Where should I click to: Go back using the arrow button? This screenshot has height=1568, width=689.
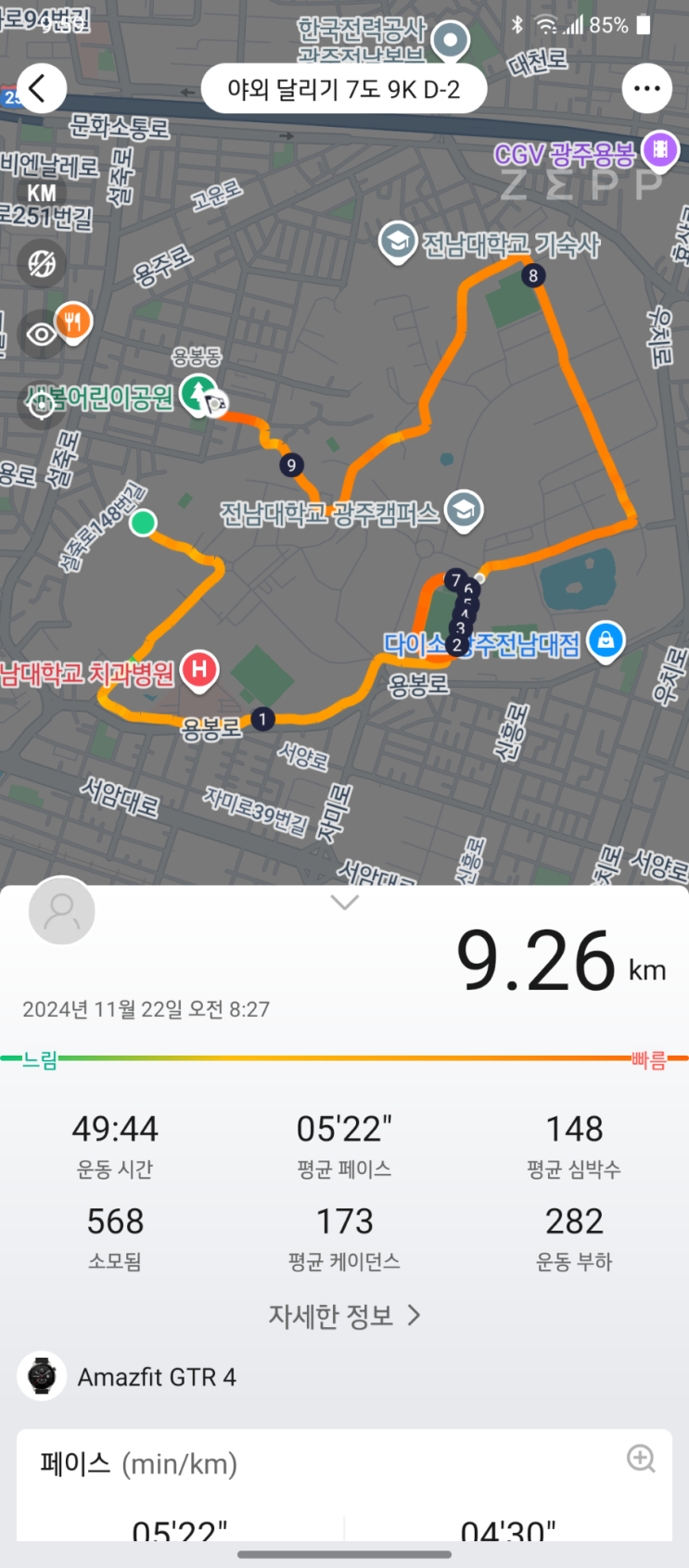pos(40,89)
